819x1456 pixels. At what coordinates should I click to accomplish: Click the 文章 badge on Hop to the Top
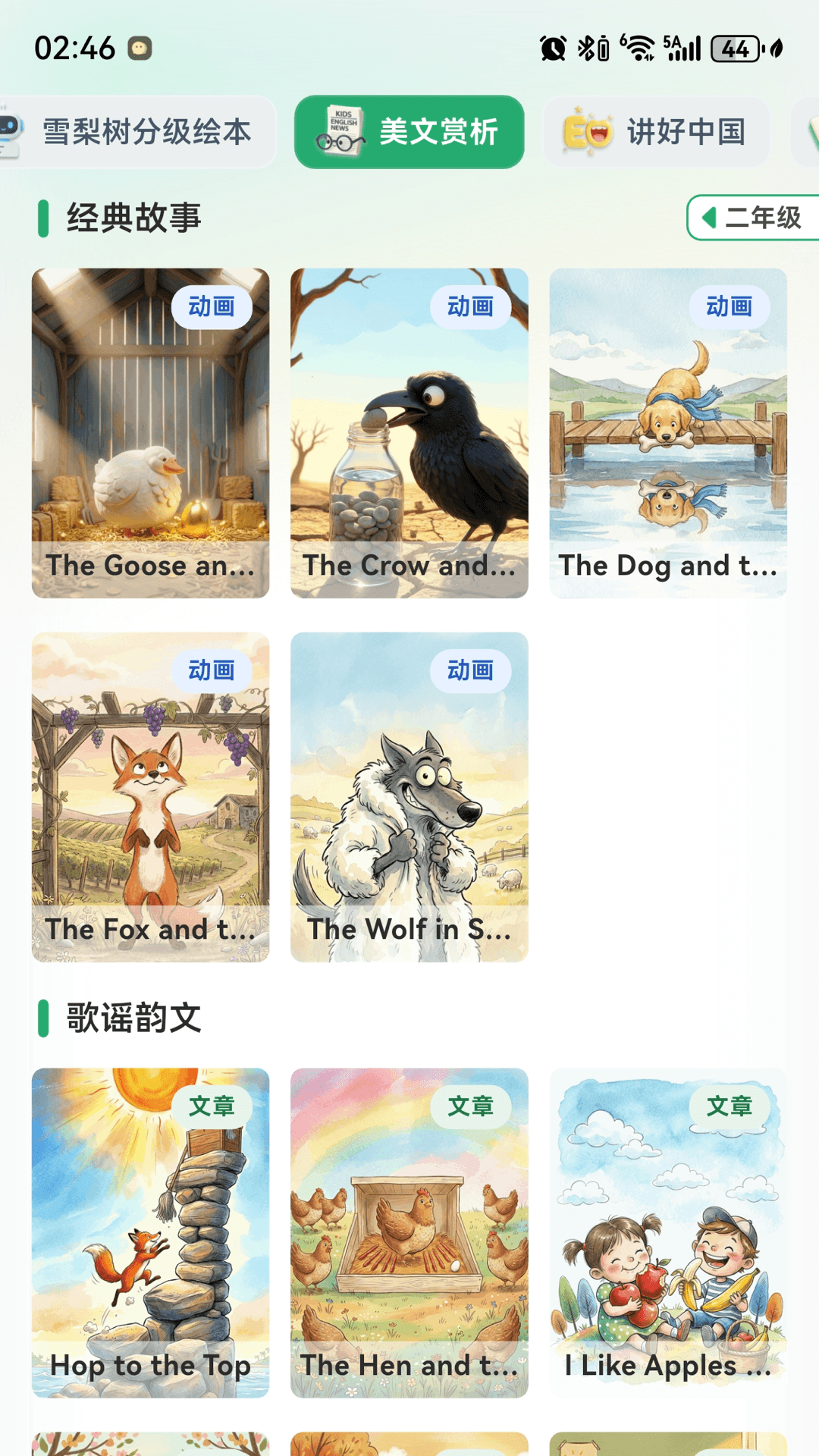(213, 1107)
